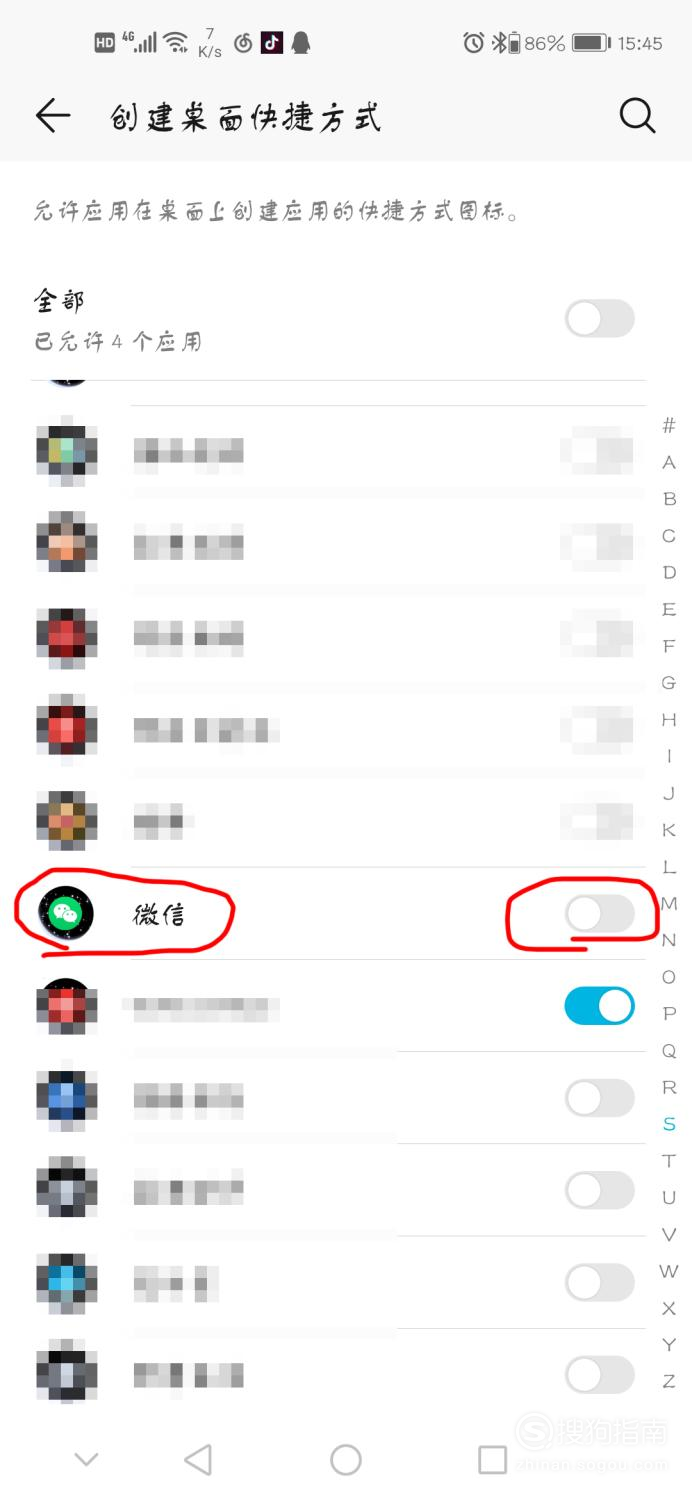Hide navigation bar with down chevron
Image resolution: width=692 pixels, height=1499 pixels.
pyautogui.click(x=87, y=1460)
